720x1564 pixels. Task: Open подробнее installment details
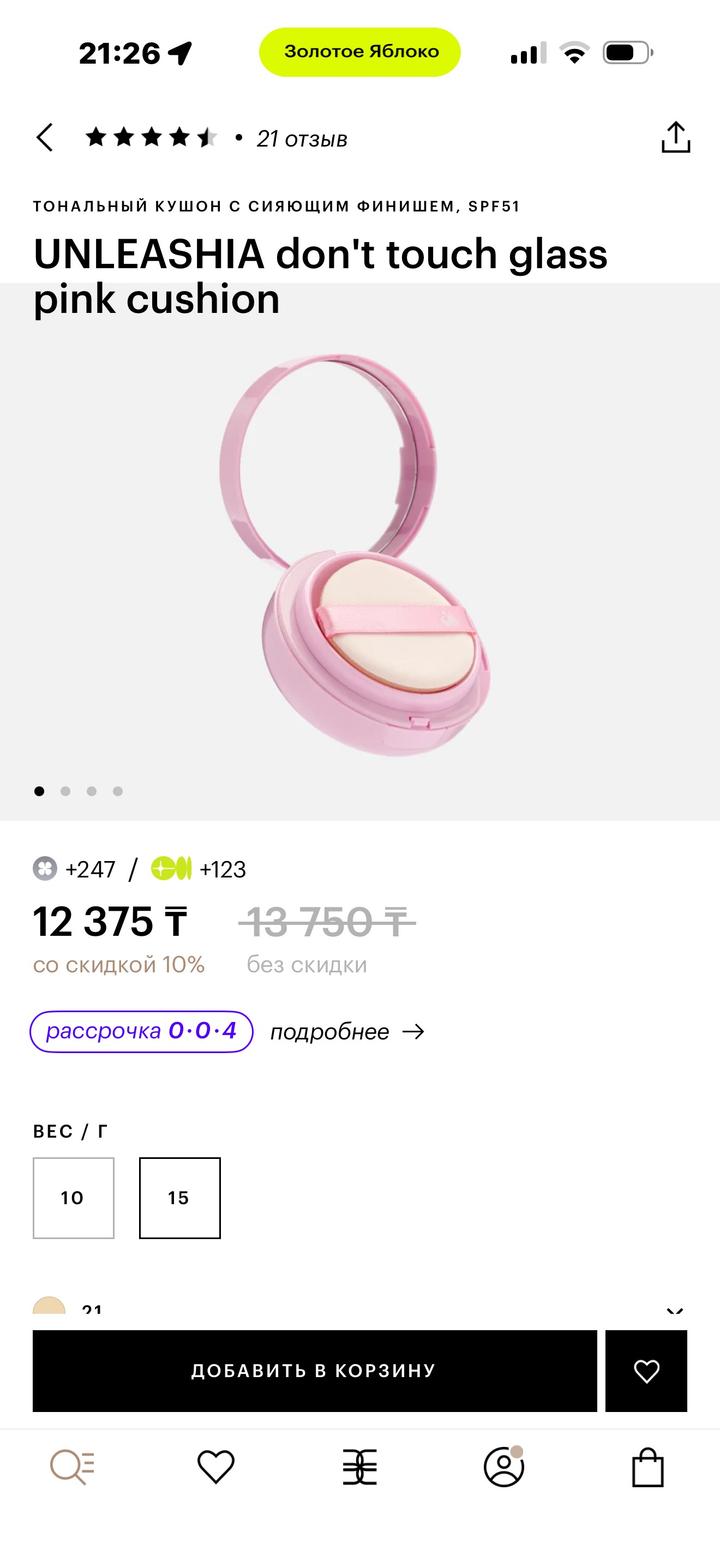pyautogui.click(x=347, y=1032)
